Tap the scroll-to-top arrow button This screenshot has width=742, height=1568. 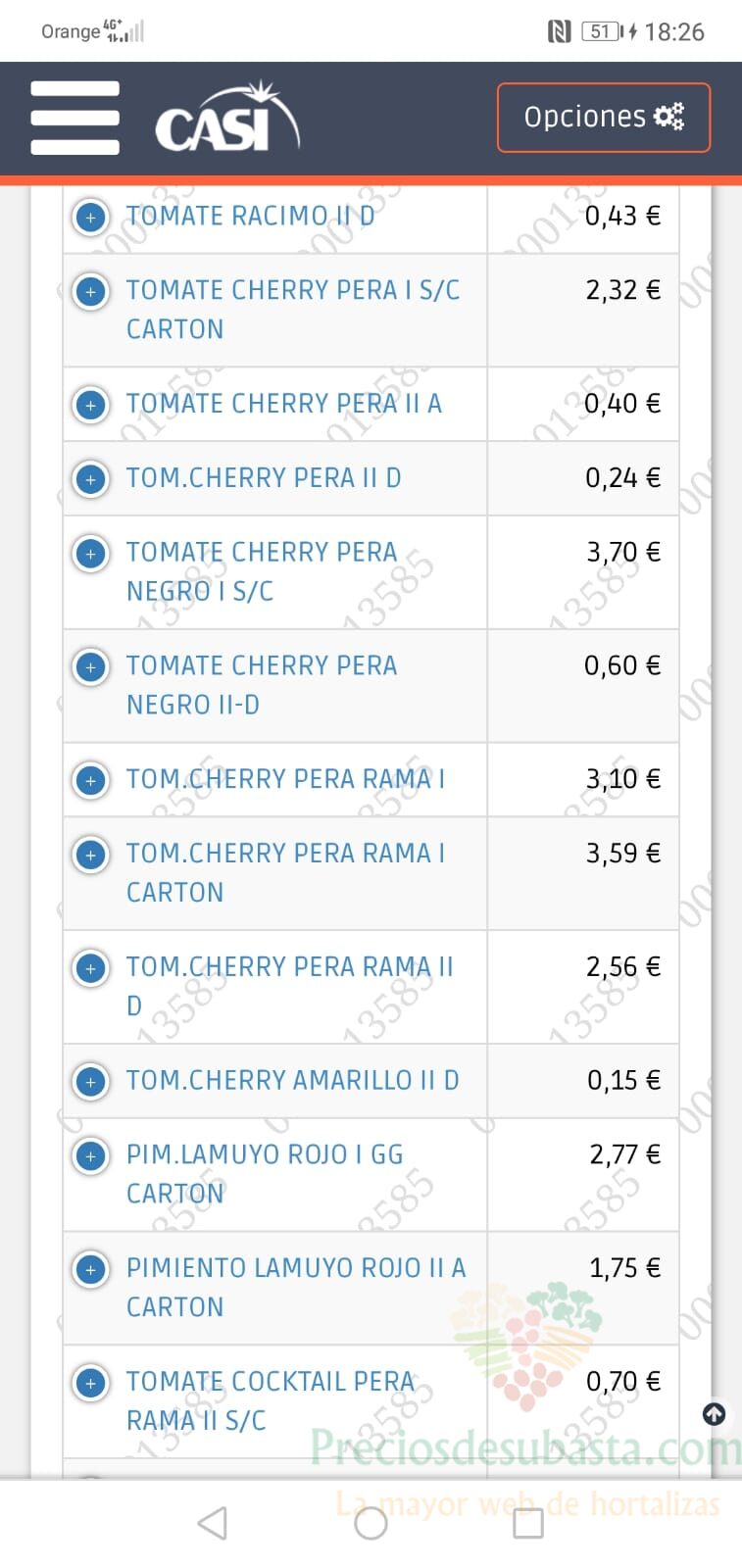click(715, 1414)
